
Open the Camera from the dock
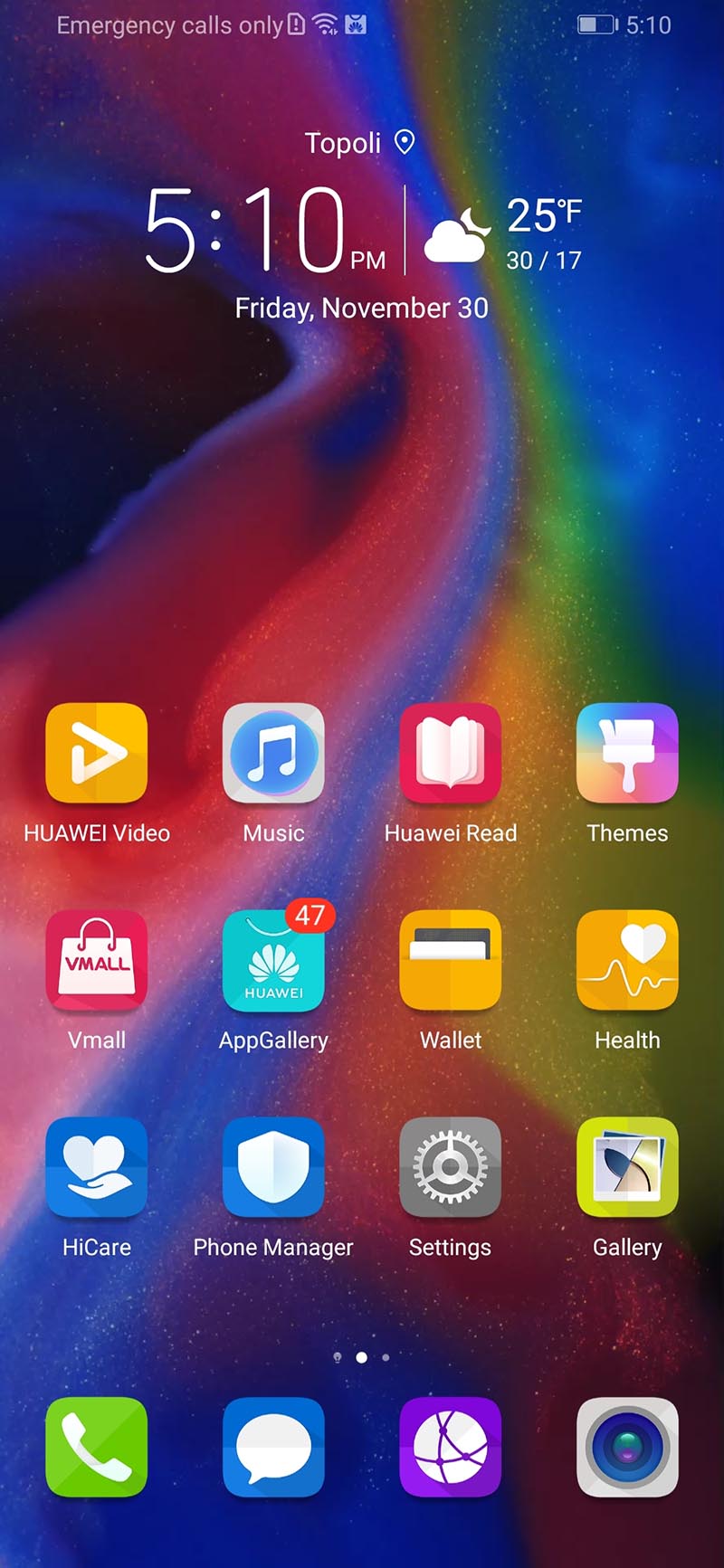pyautogui.click(x=627, y=1447)
